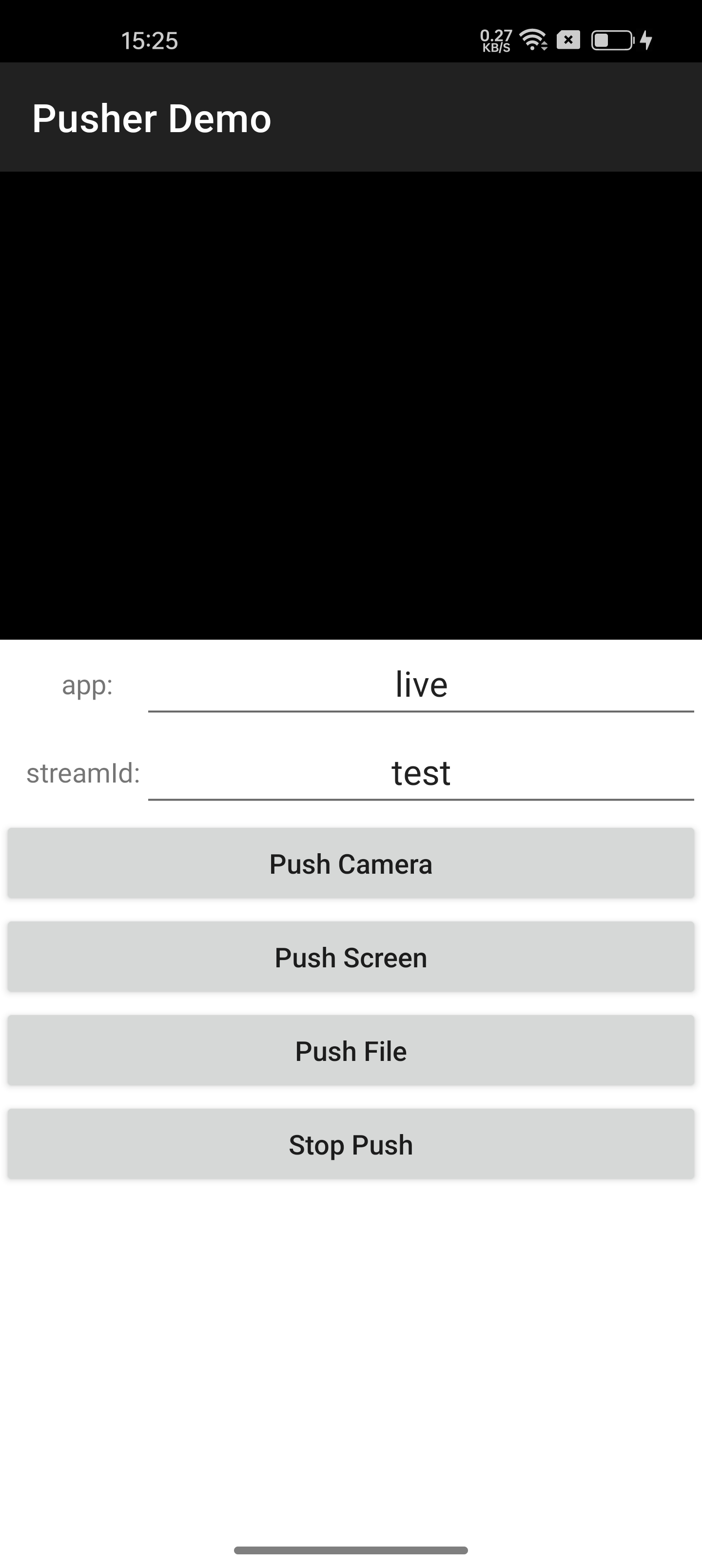Tap the Push Screen button
Viewport: 702px width, 1568px height.
pos(351,958)
